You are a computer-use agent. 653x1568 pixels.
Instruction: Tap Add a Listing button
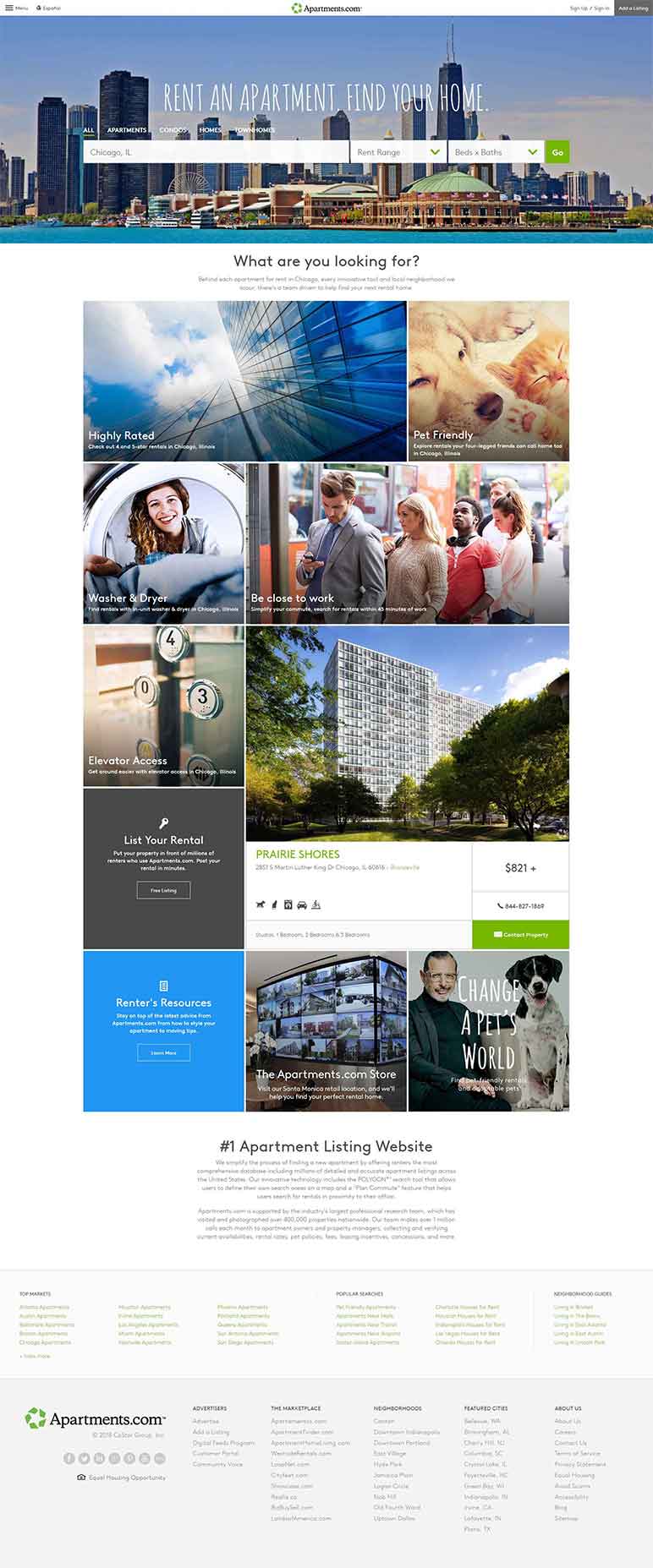click(x=633, y=8)
